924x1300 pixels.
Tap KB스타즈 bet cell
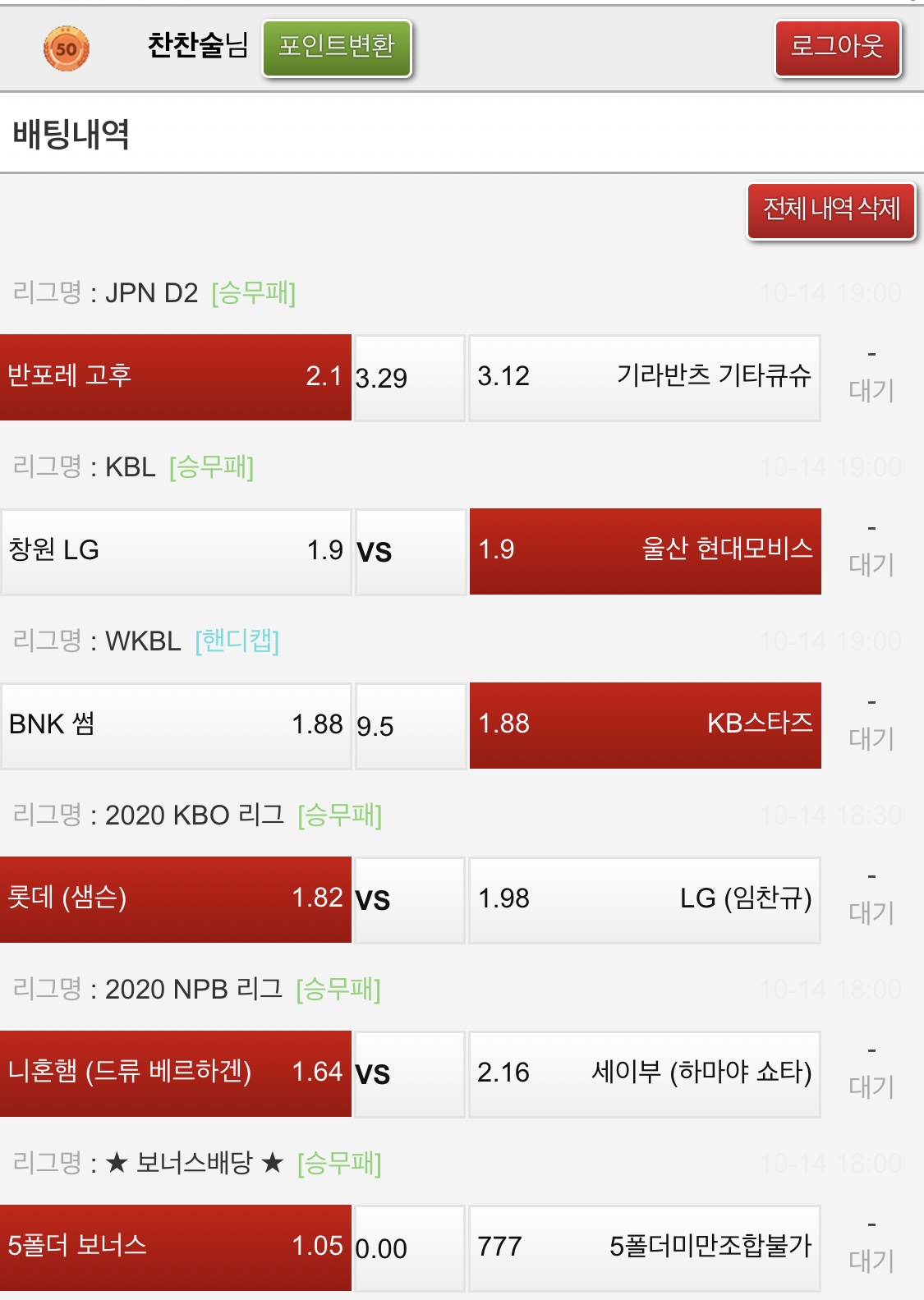tap(645, 725)
